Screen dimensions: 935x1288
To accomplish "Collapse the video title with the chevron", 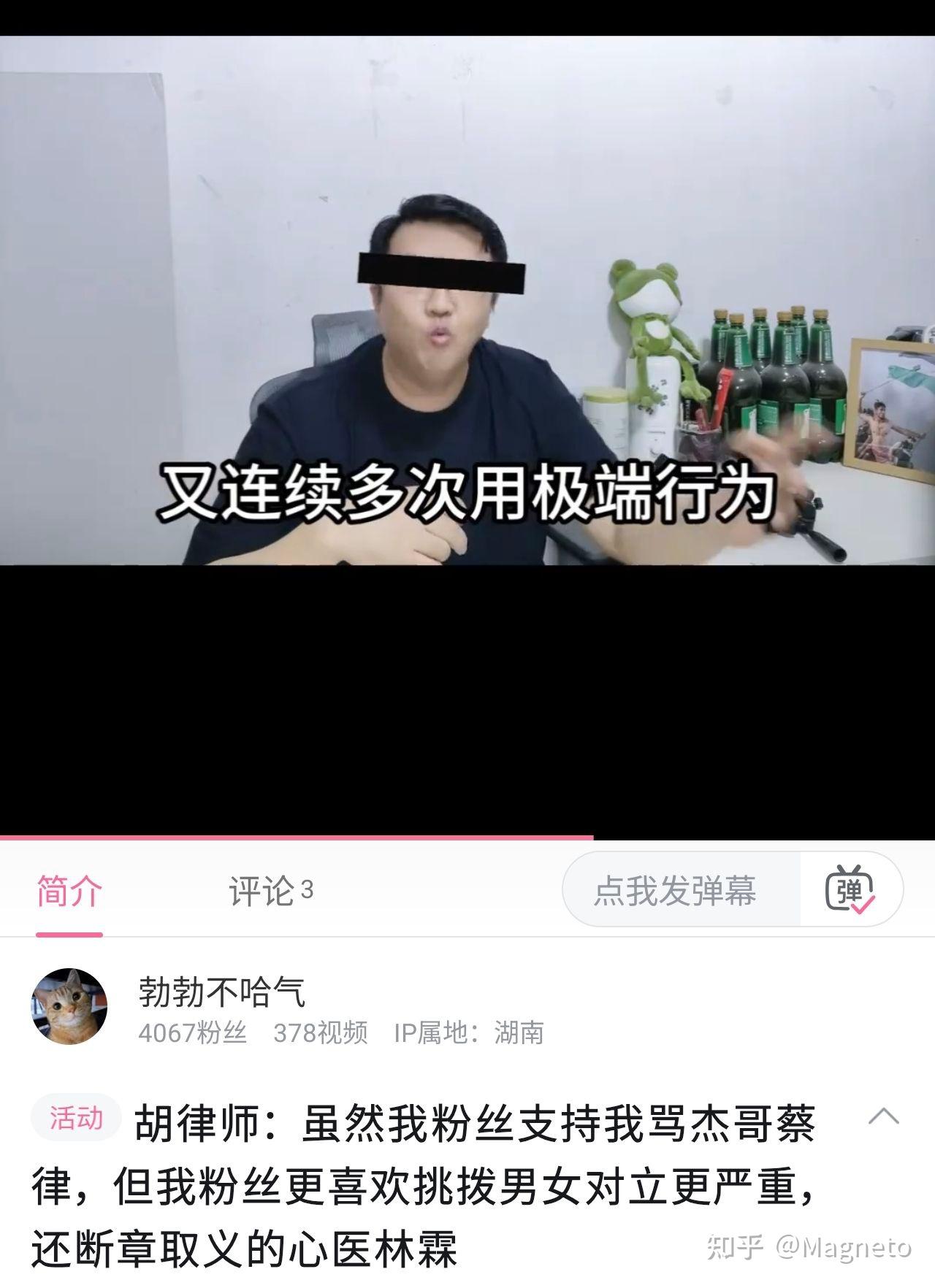I will [x=883, y=1116].
